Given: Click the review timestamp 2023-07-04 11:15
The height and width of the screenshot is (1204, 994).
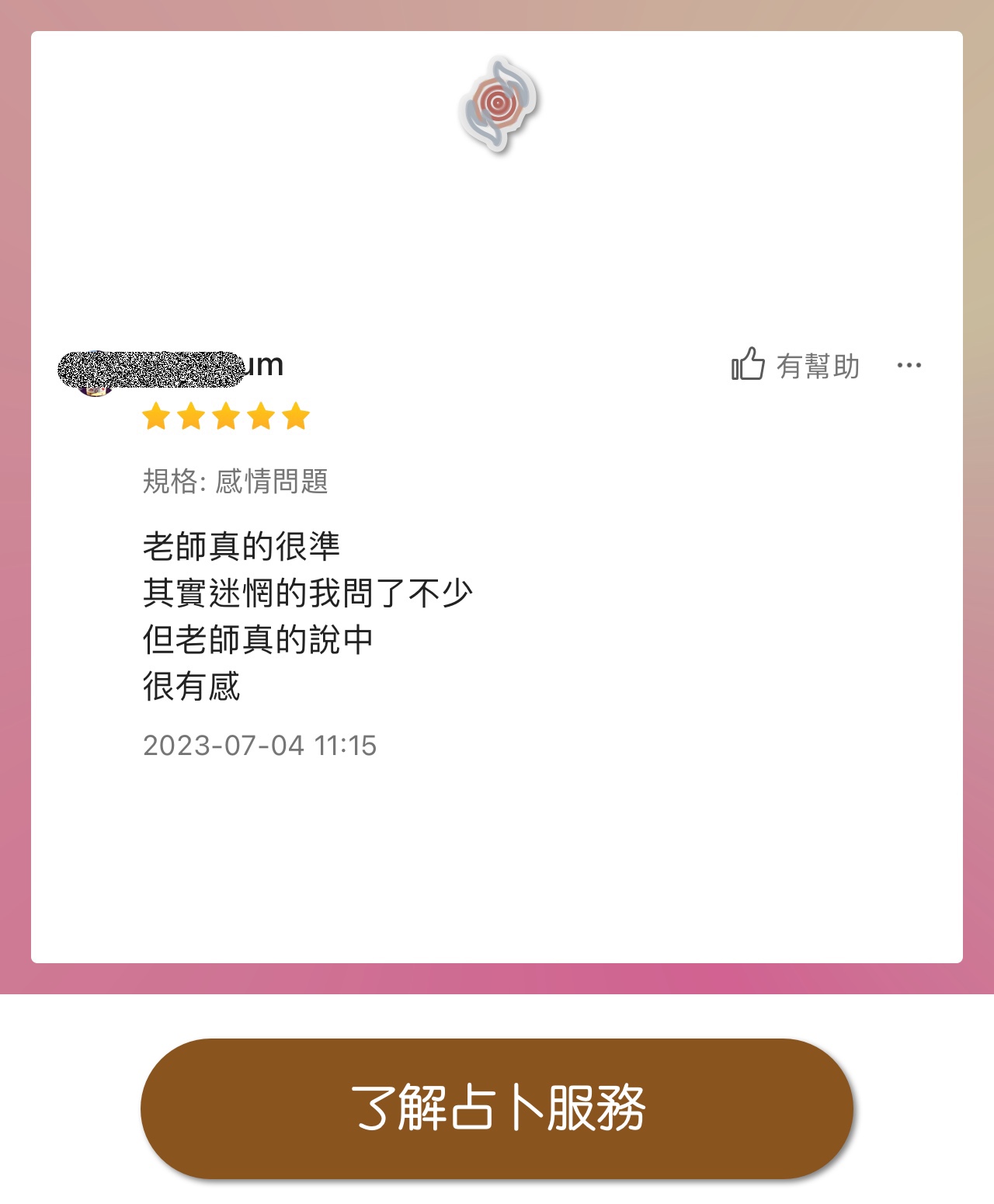Looking at the screenshot, I should point(259,746).
